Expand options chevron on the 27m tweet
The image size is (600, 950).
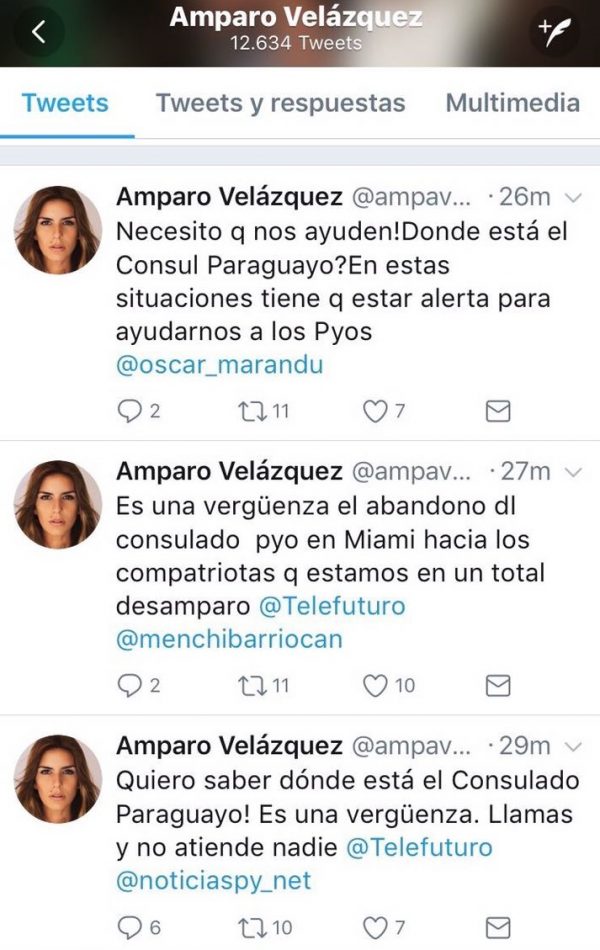coord(573,472)
